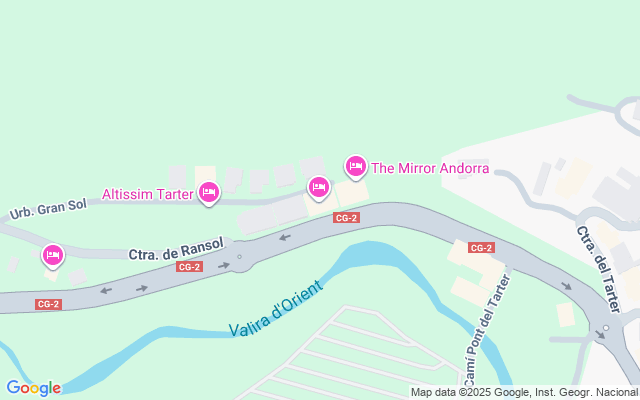Tap the unlabeled hotel pin beside Altissim Tarter
Viewport: 640px width, 400px height.
coord(319,186)
